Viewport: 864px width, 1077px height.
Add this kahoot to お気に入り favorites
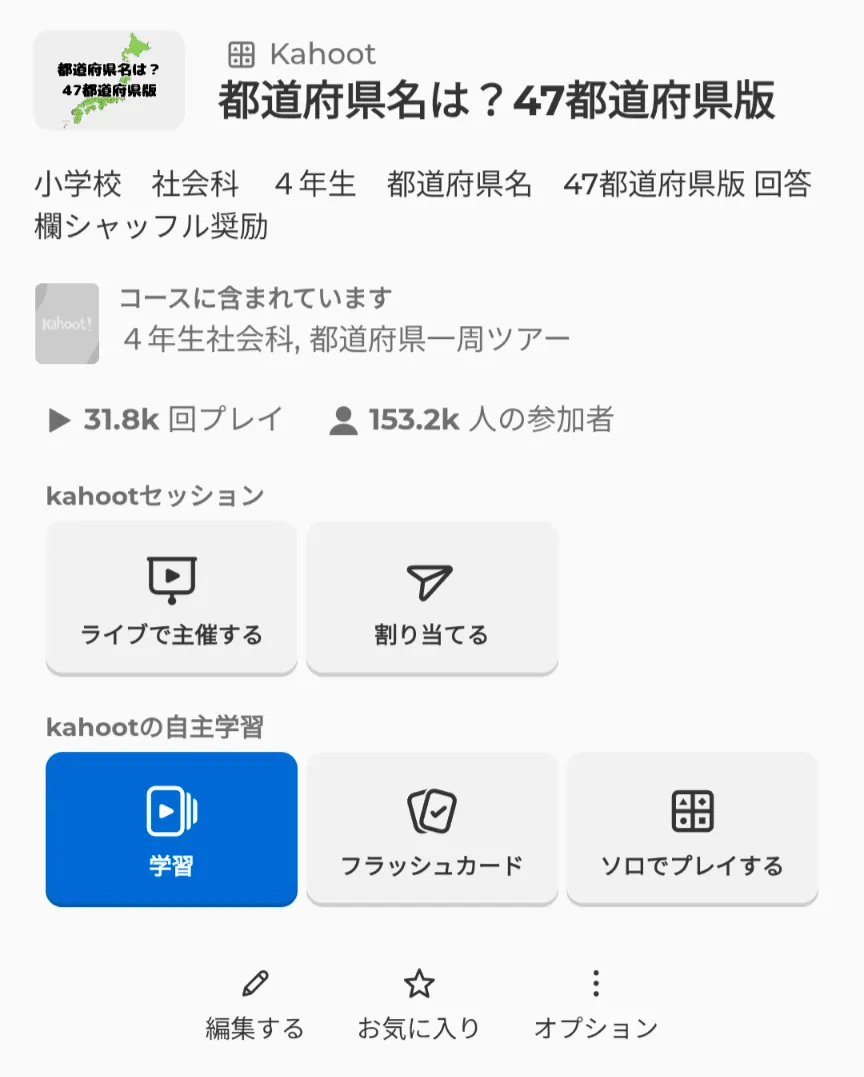pyautogui.click(x=419, y=1004)
